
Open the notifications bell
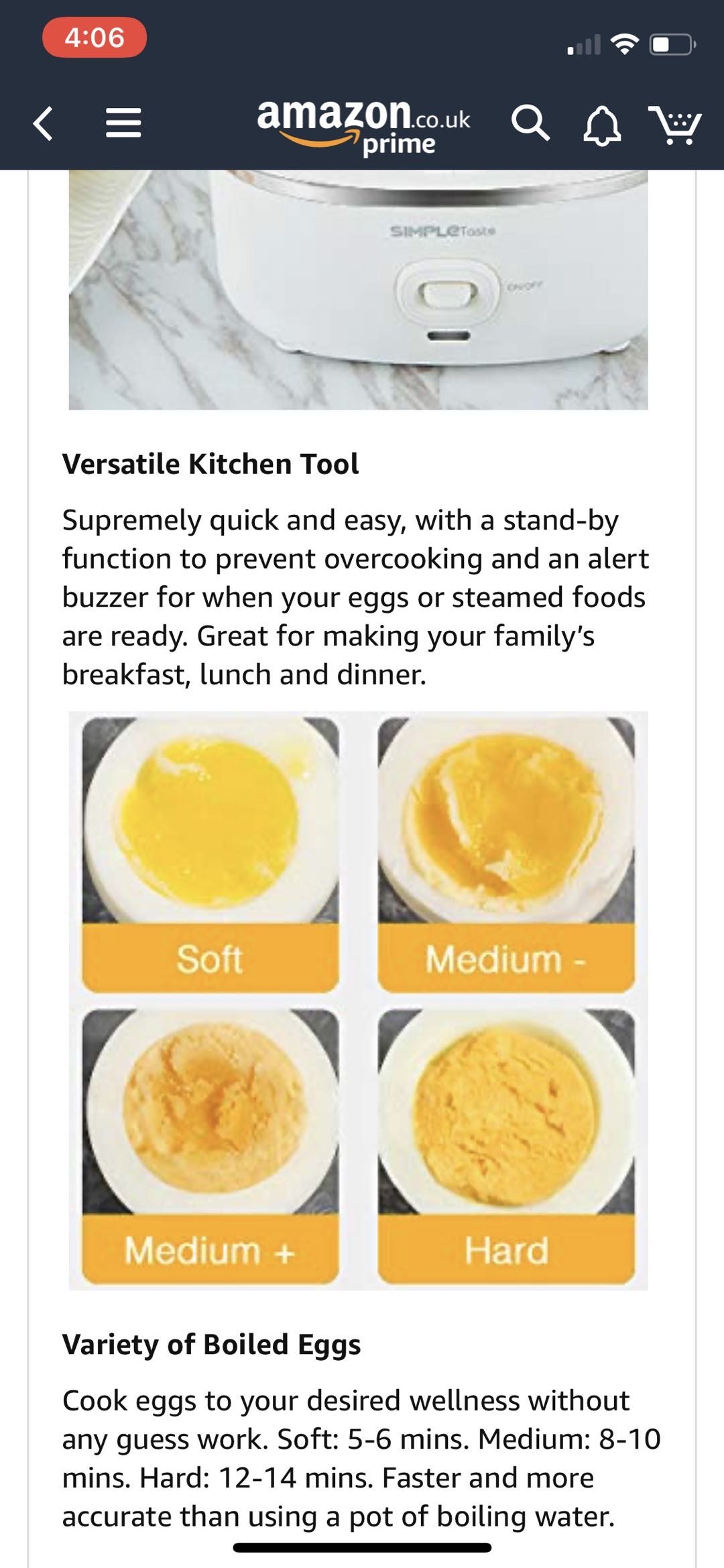(x=601, y=125)
